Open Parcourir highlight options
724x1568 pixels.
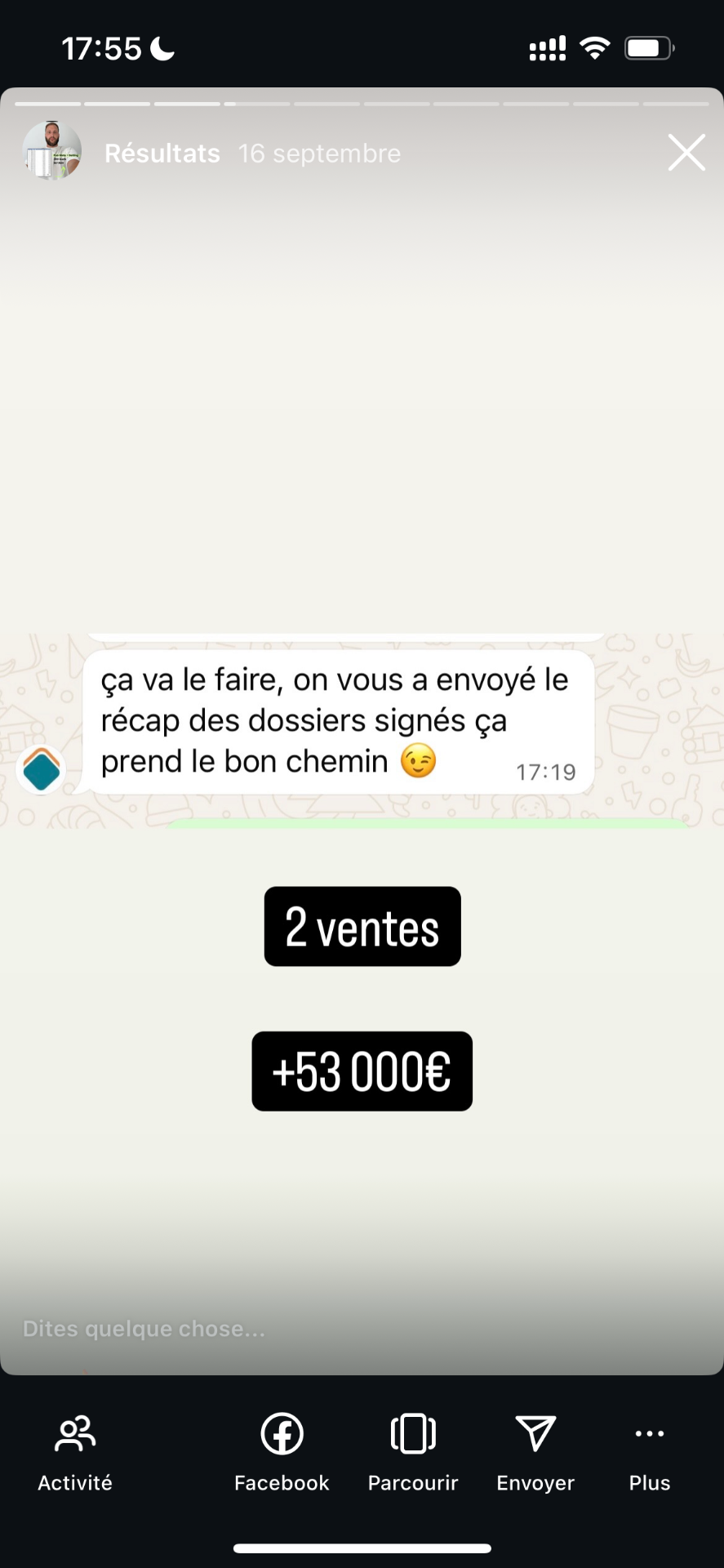(x=413, y=1454)
